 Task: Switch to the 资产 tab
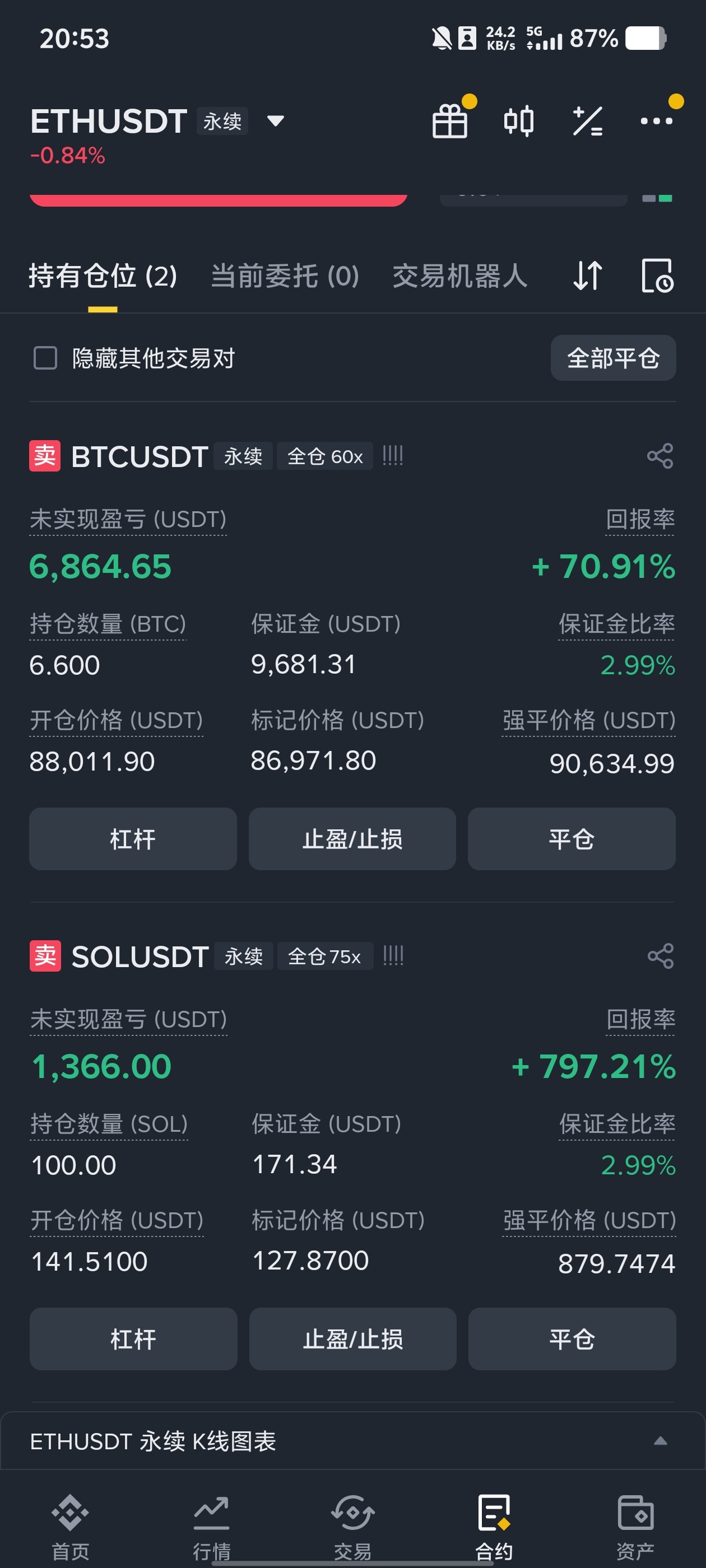point(635,1526)
